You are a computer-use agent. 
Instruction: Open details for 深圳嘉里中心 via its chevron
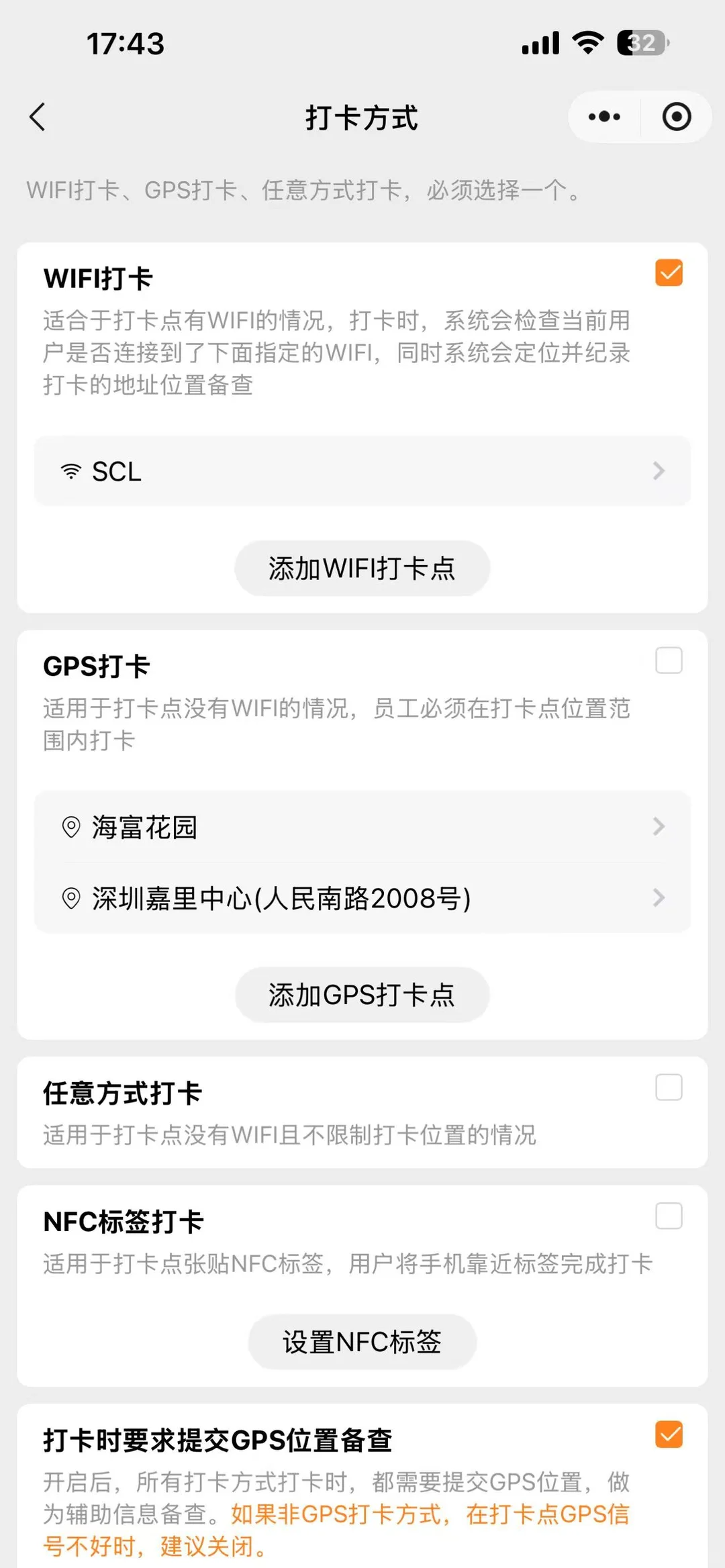[x=657, y=898]
